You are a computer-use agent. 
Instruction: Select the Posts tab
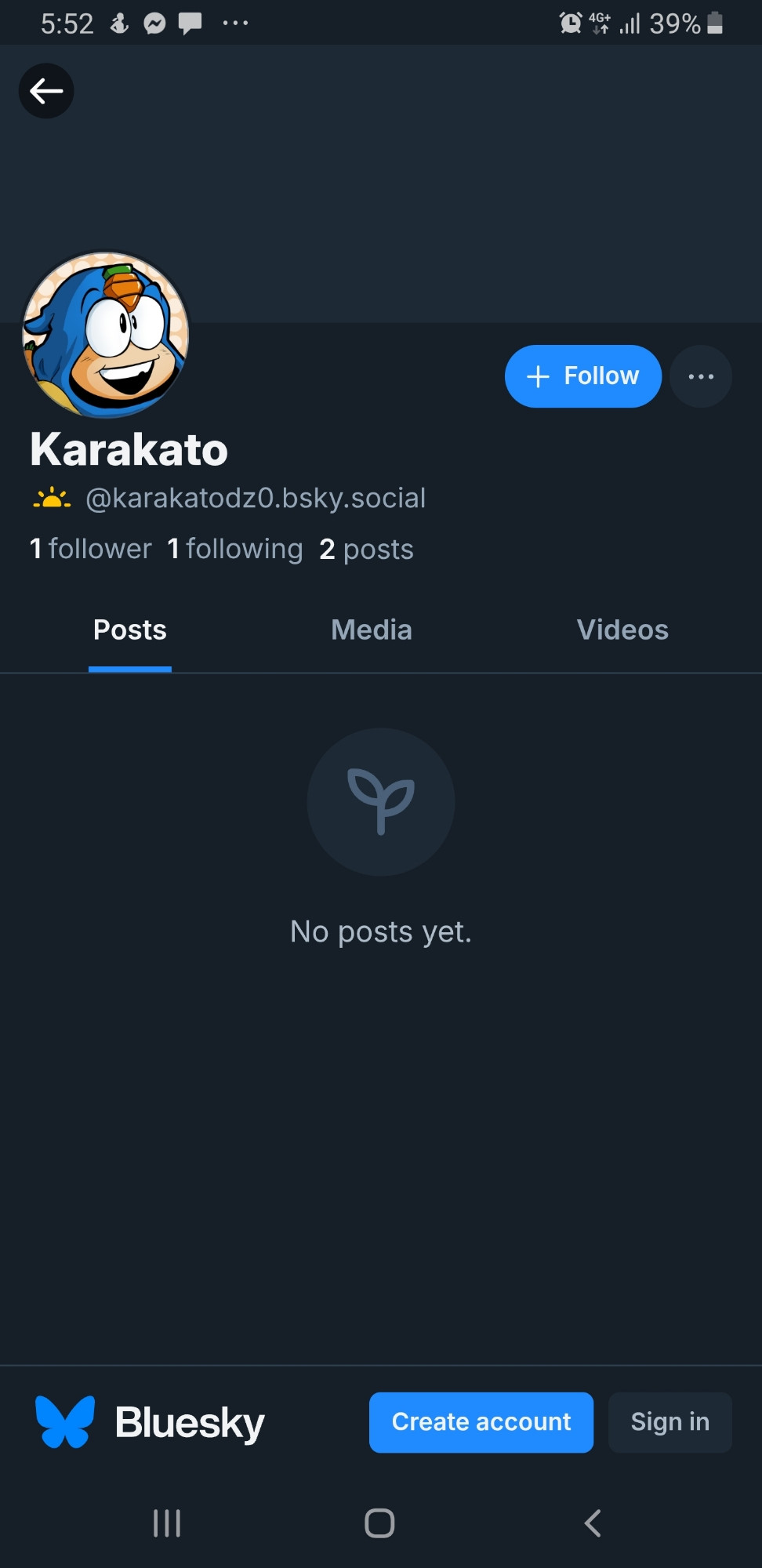click(130, 630)
